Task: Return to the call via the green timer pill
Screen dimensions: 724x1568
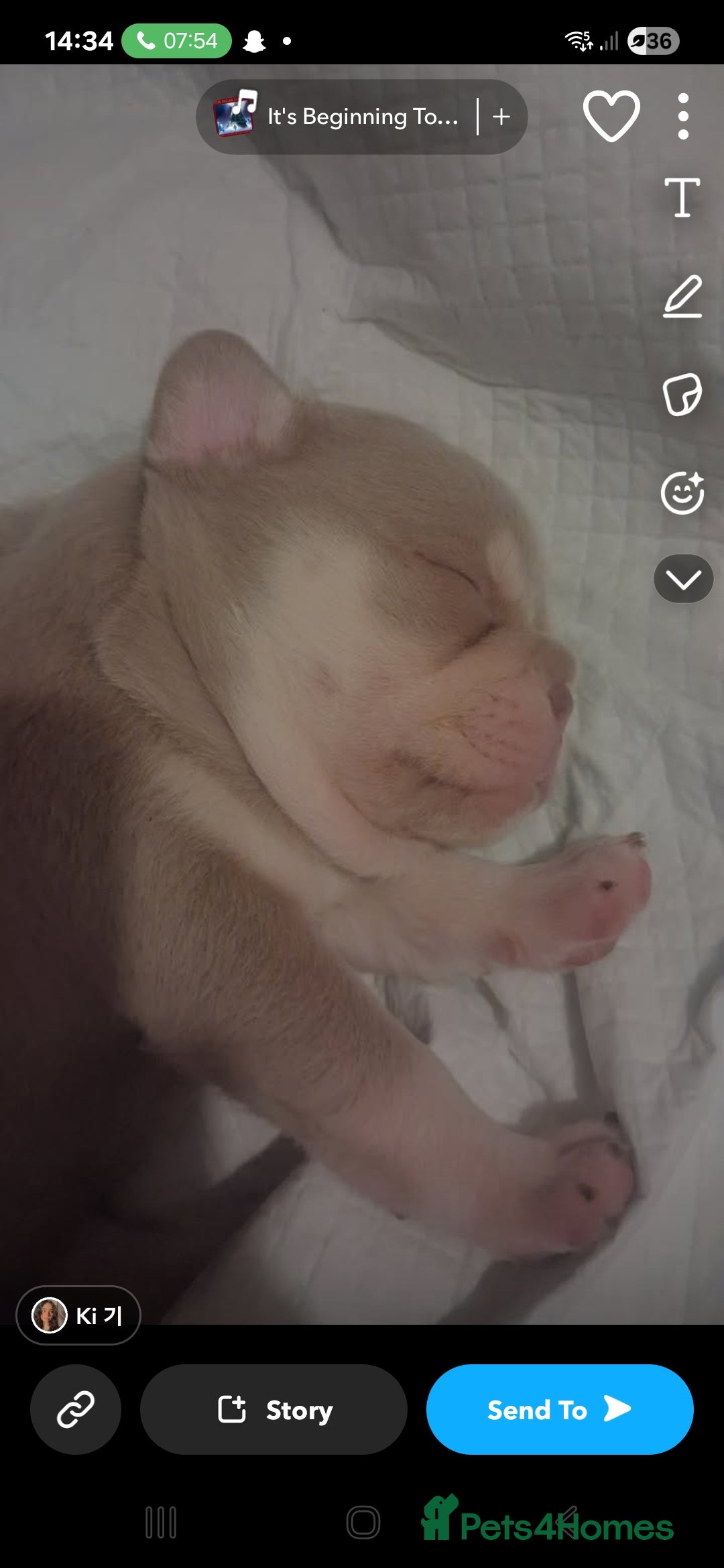Action: (x=175, y=40)
